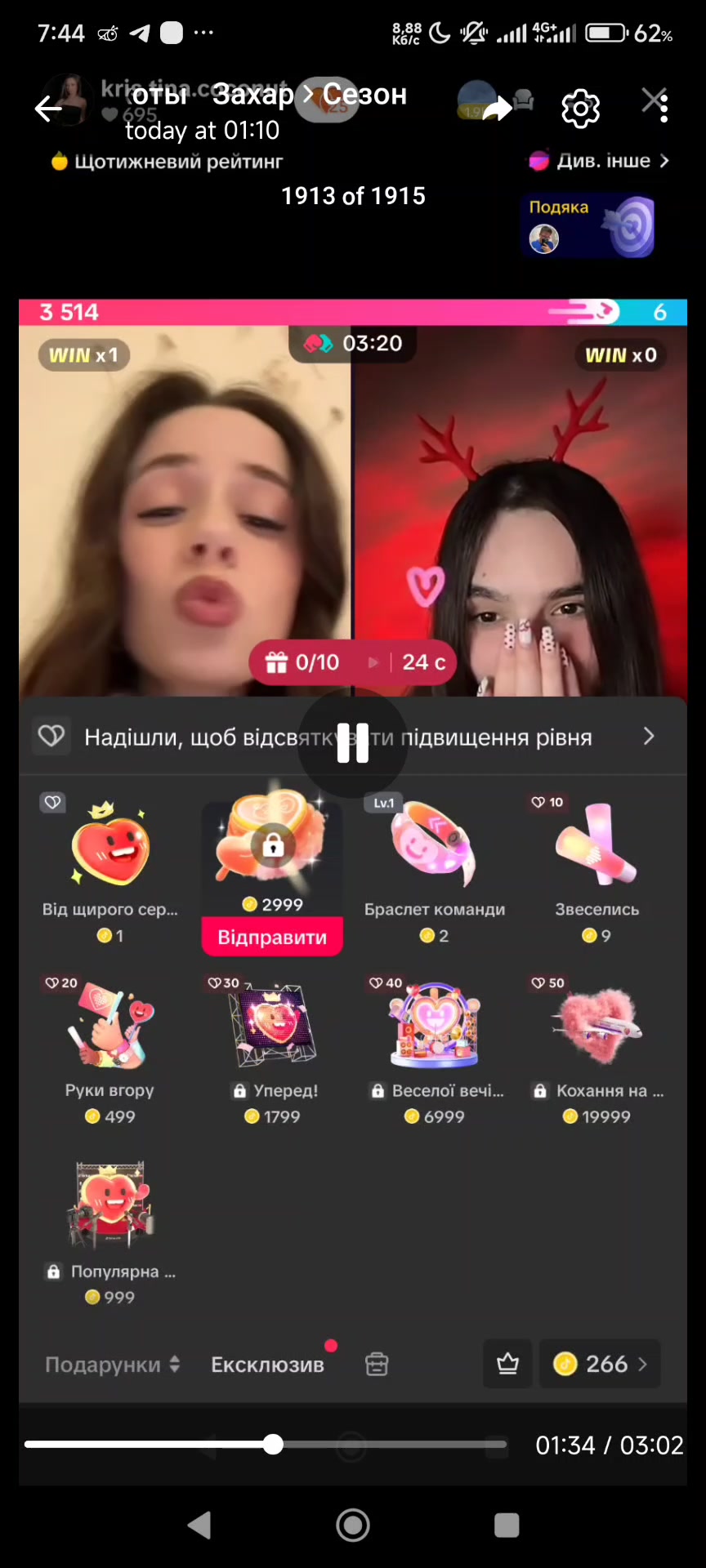Go back using the top-left arrow
The height and width of the screenshot is (1568, 706).
(x=49, y=109)
